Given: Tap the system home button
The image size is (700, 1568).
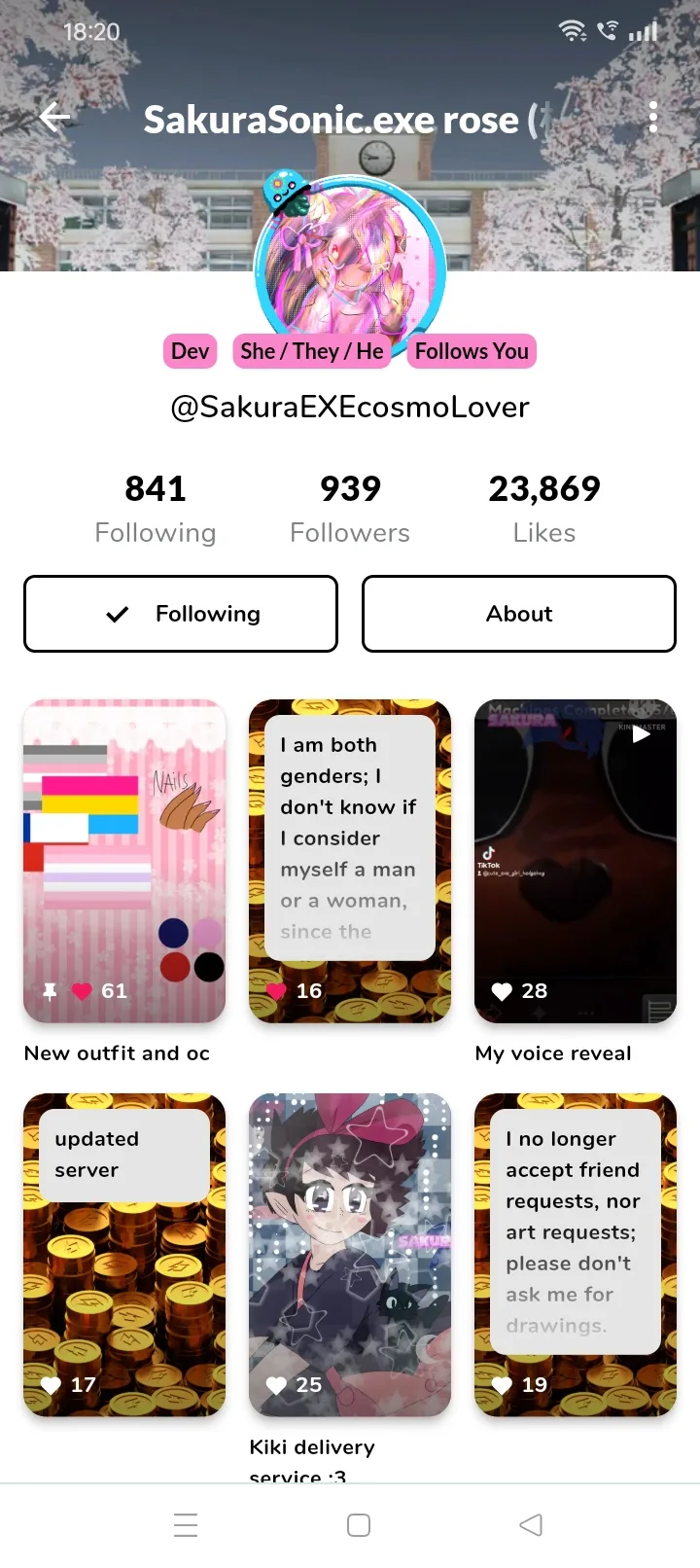Looking at the screenshot, I should pyautogui.click(x=359, y=1525).
